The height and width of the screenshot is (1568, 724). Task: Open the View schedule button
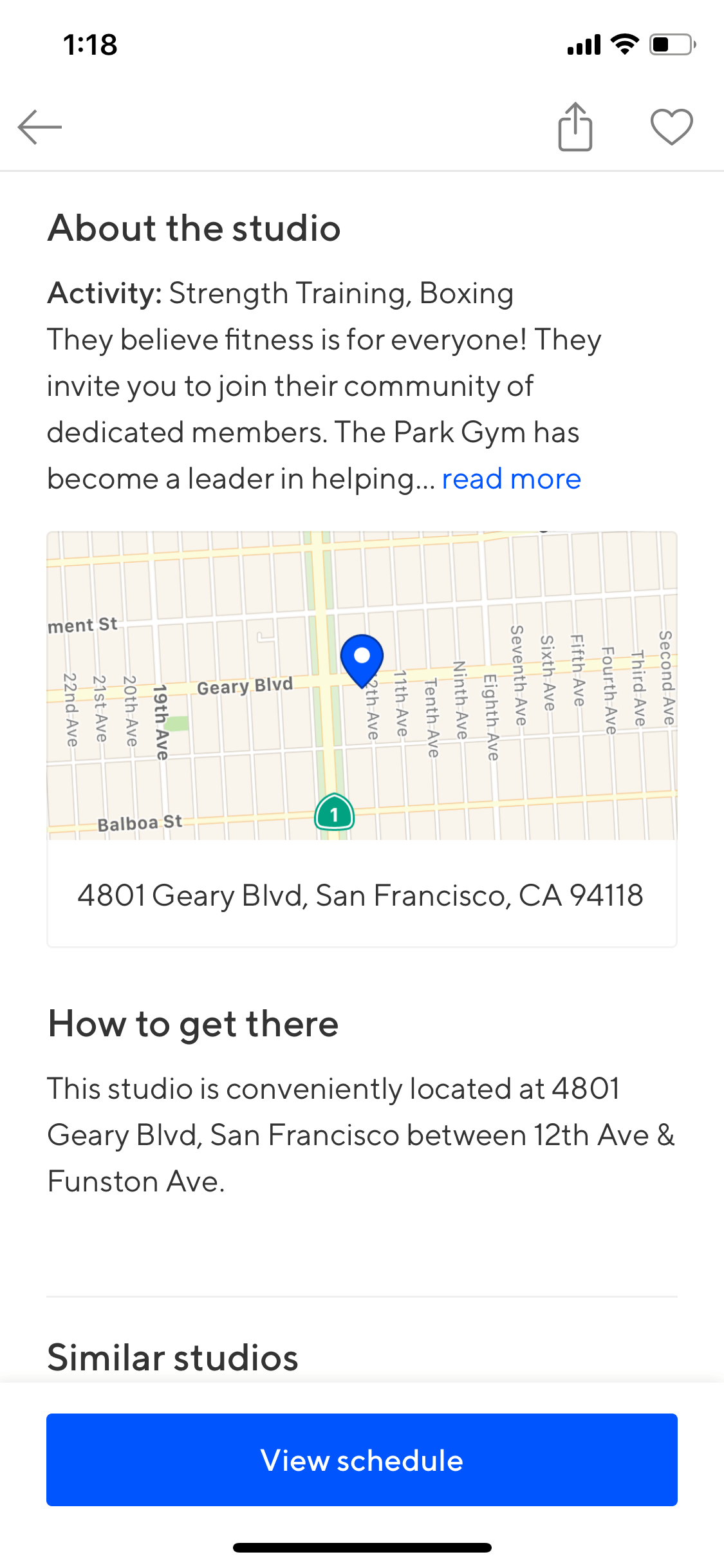(362, 1460)
